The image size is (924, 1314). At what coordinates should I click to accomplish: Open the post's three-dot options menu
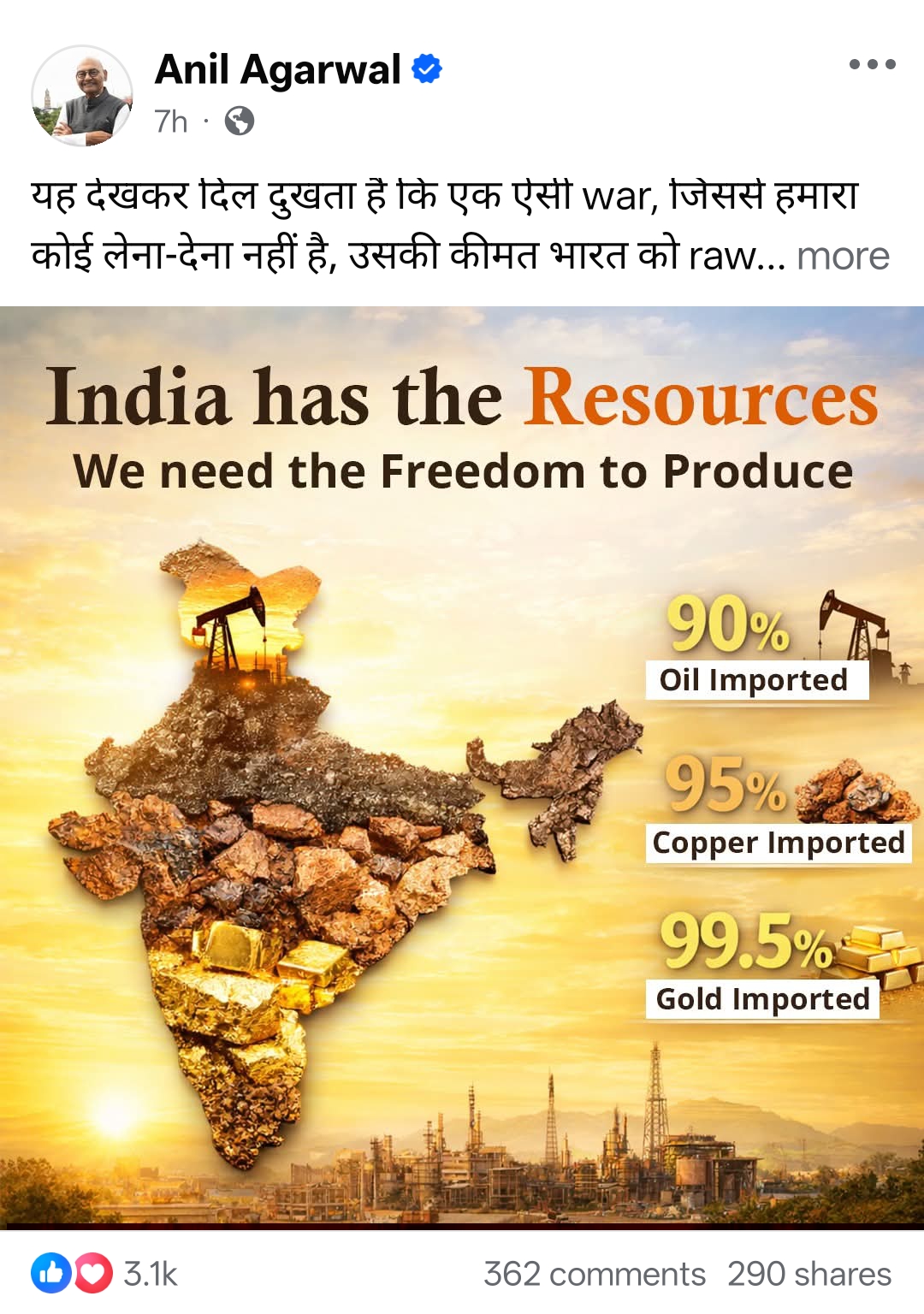(872, 64)
